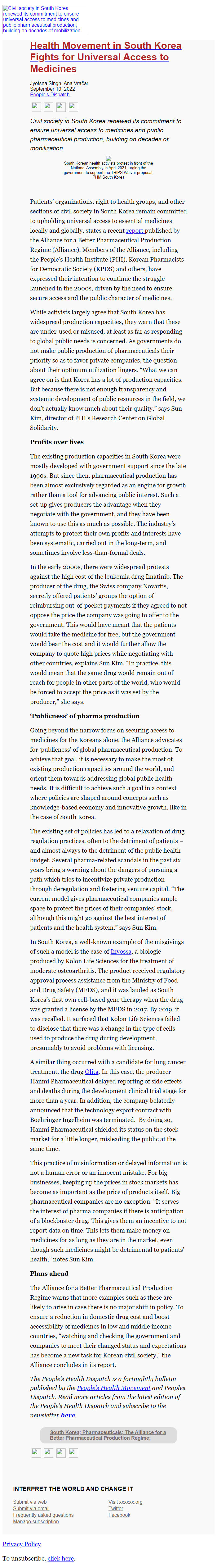Viewport: 217px width, 1568px height.
Task: Open the Privacy Policy
Action: pos(21,1544)
